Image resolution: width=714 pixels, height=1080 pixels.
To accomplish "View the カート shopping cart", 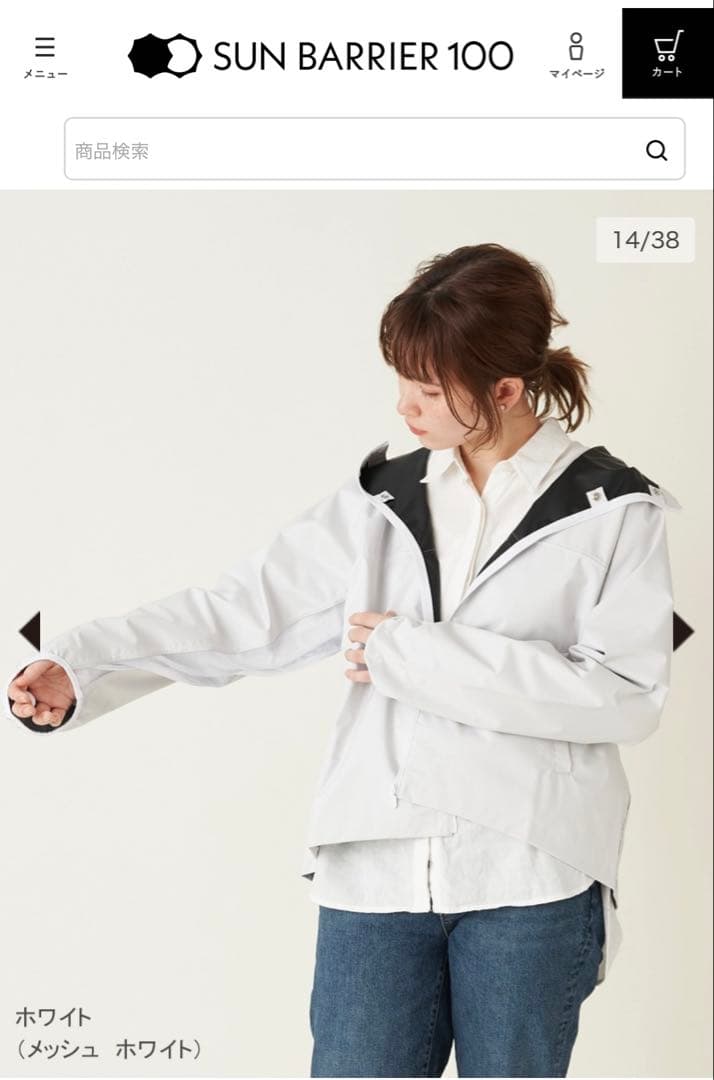I will [667, 54].
